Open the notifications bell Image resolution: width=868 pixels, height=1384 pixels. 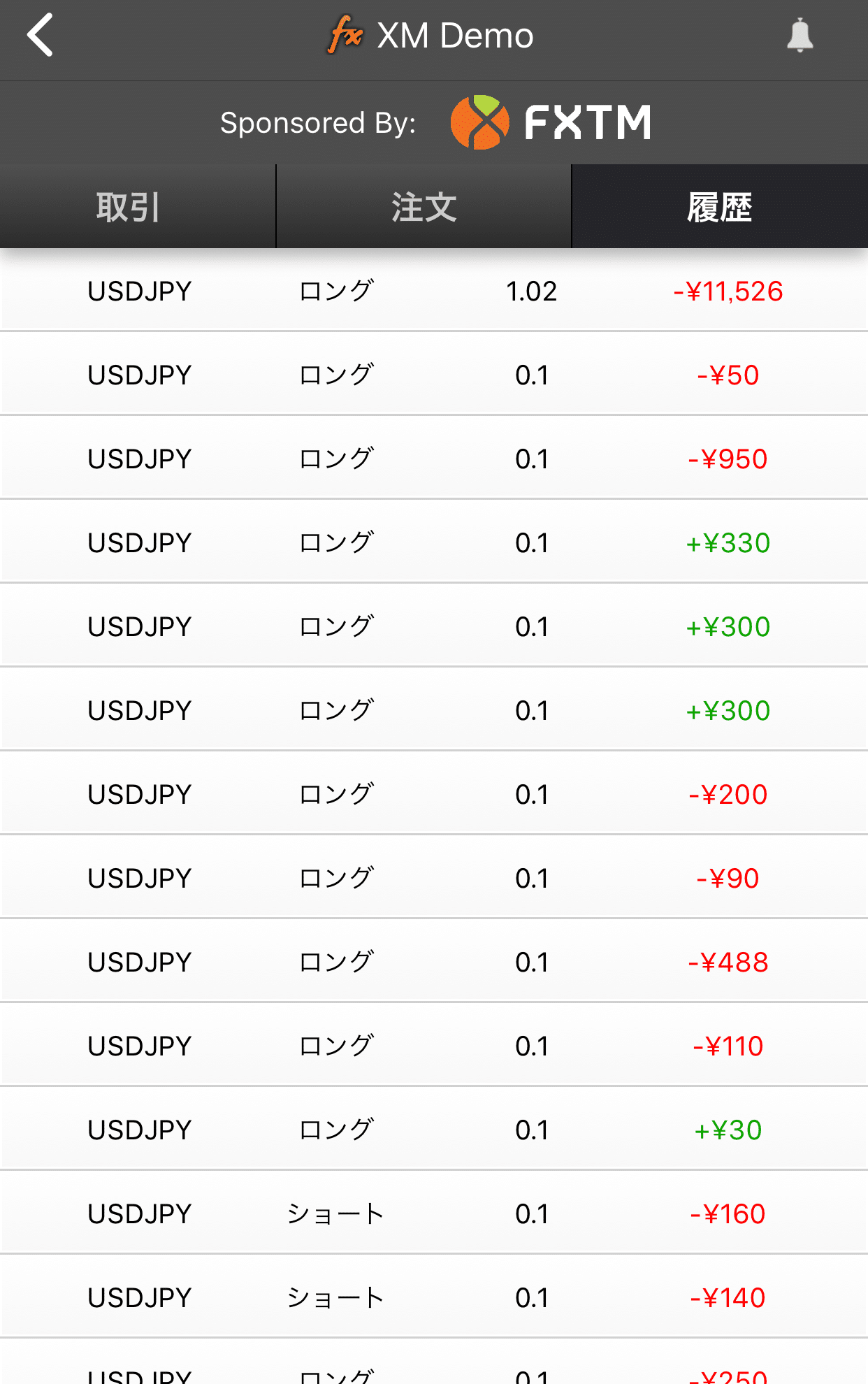coord(800,35)
